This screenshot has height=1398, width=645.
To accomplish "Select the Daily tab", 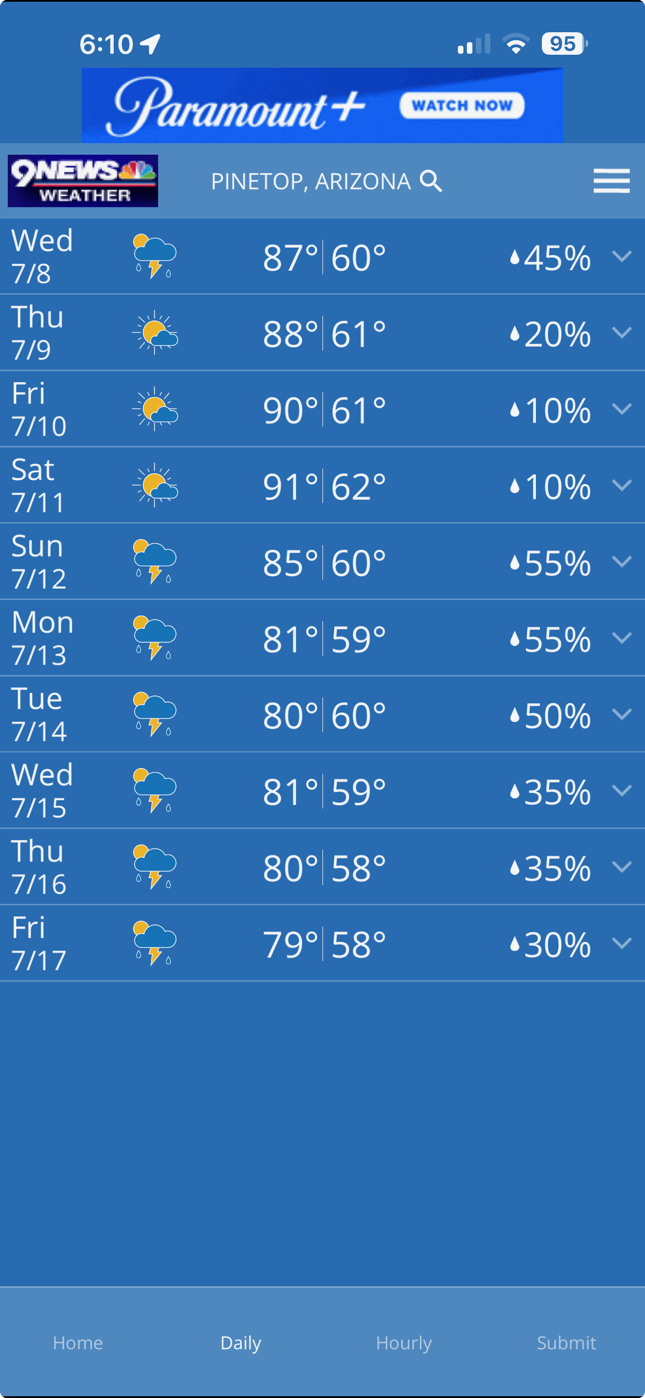I will [x=241, y=1343].
